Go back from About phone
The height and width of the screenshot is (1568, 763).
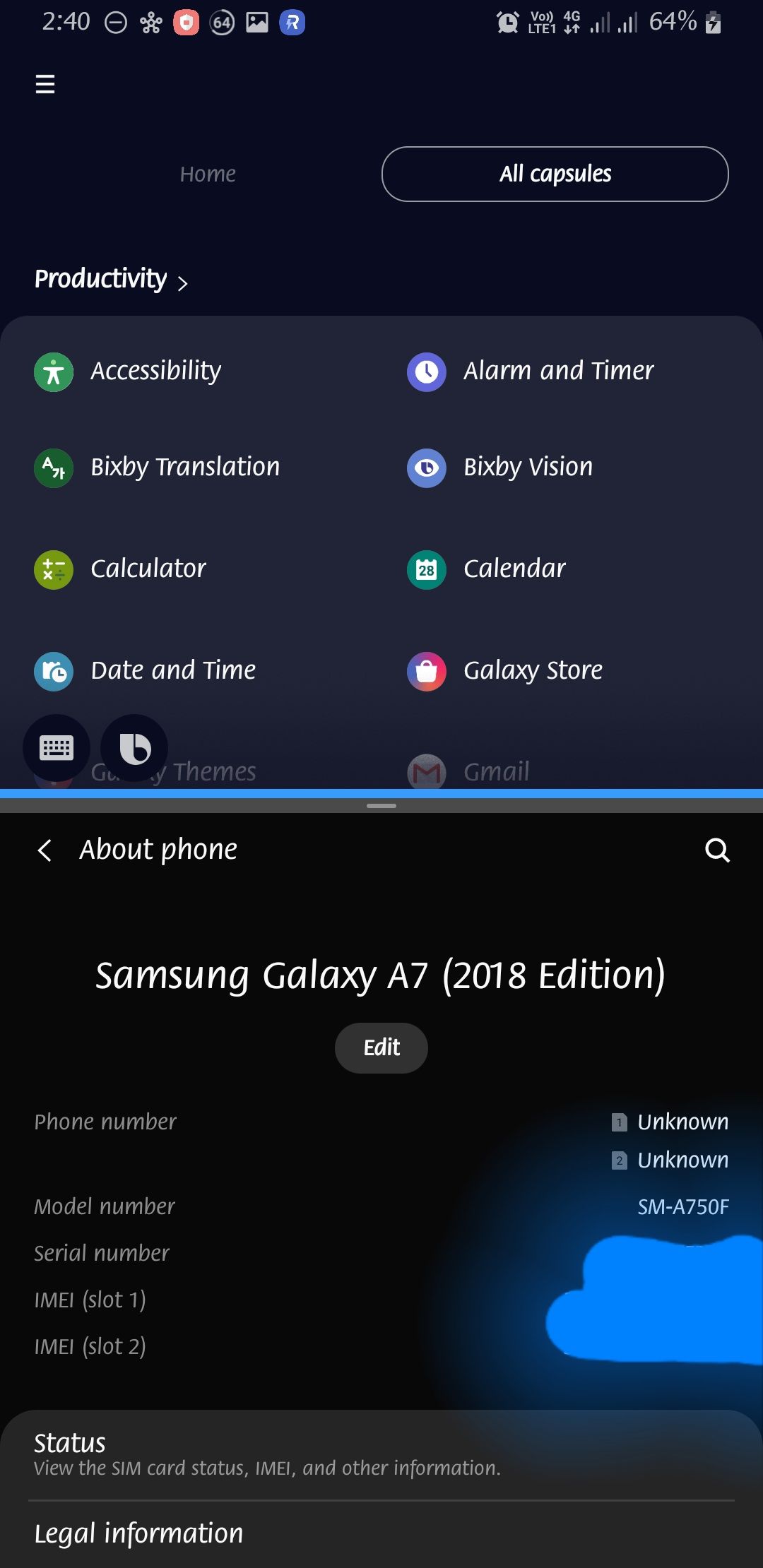(45, 850)
